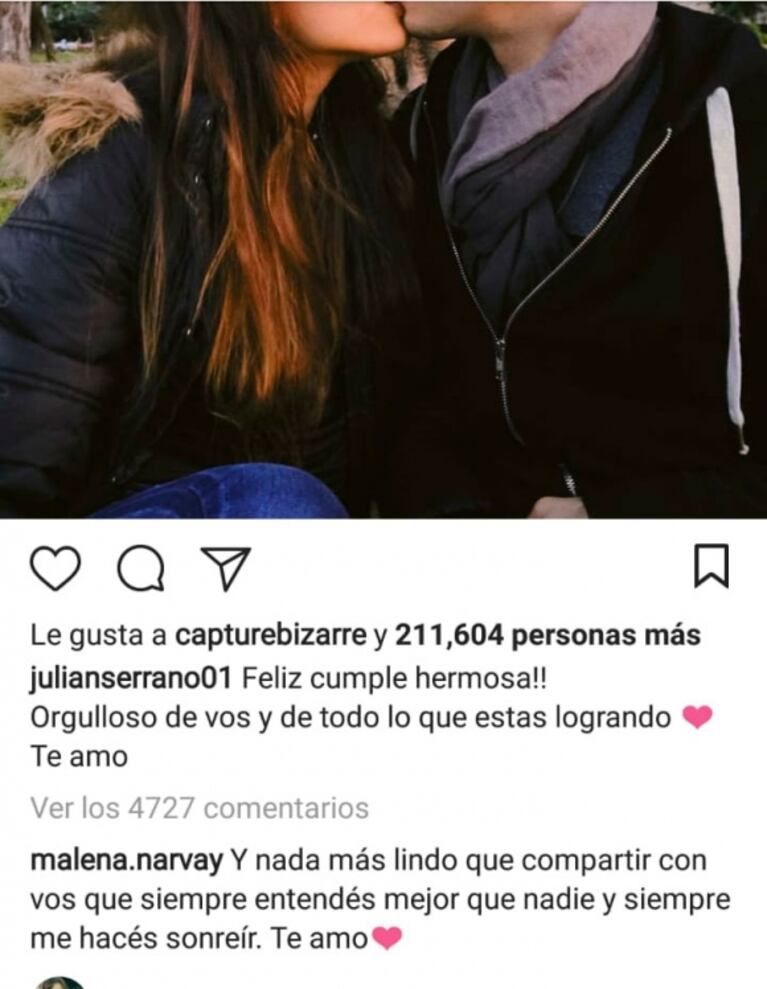Like the post with the heart icon
This screenshot has width=767, height=989.
[x=55, y=568]
